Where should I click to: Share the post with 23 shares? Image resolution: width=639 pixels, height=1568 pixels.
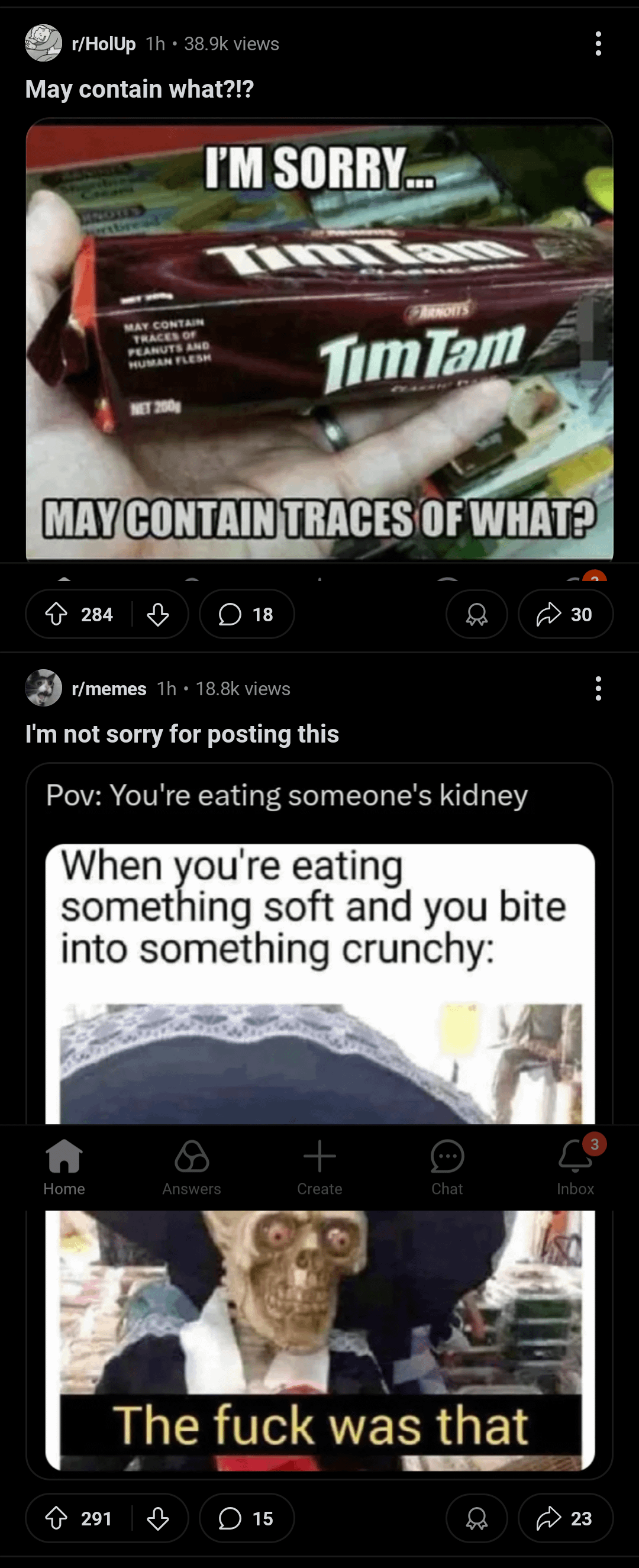pyautogui.click(x=565, y=1518)
